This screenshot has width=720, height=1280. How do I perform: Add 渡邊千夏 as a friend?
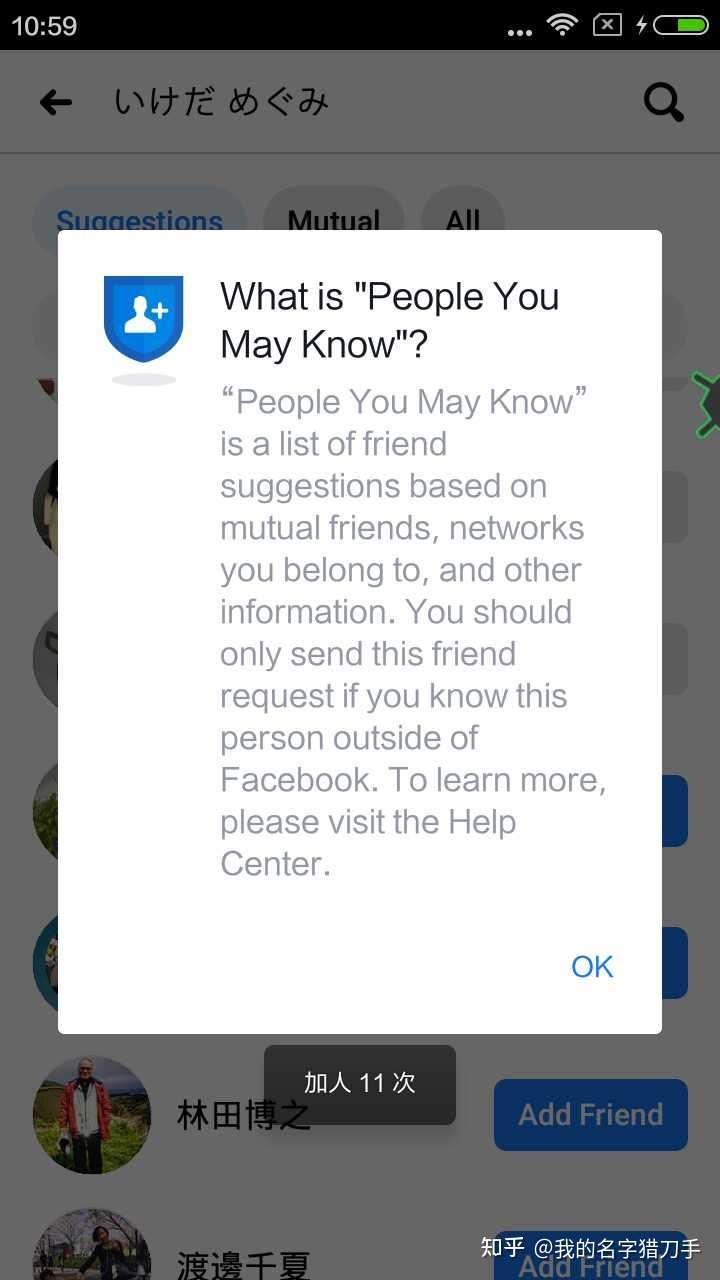591,1257
